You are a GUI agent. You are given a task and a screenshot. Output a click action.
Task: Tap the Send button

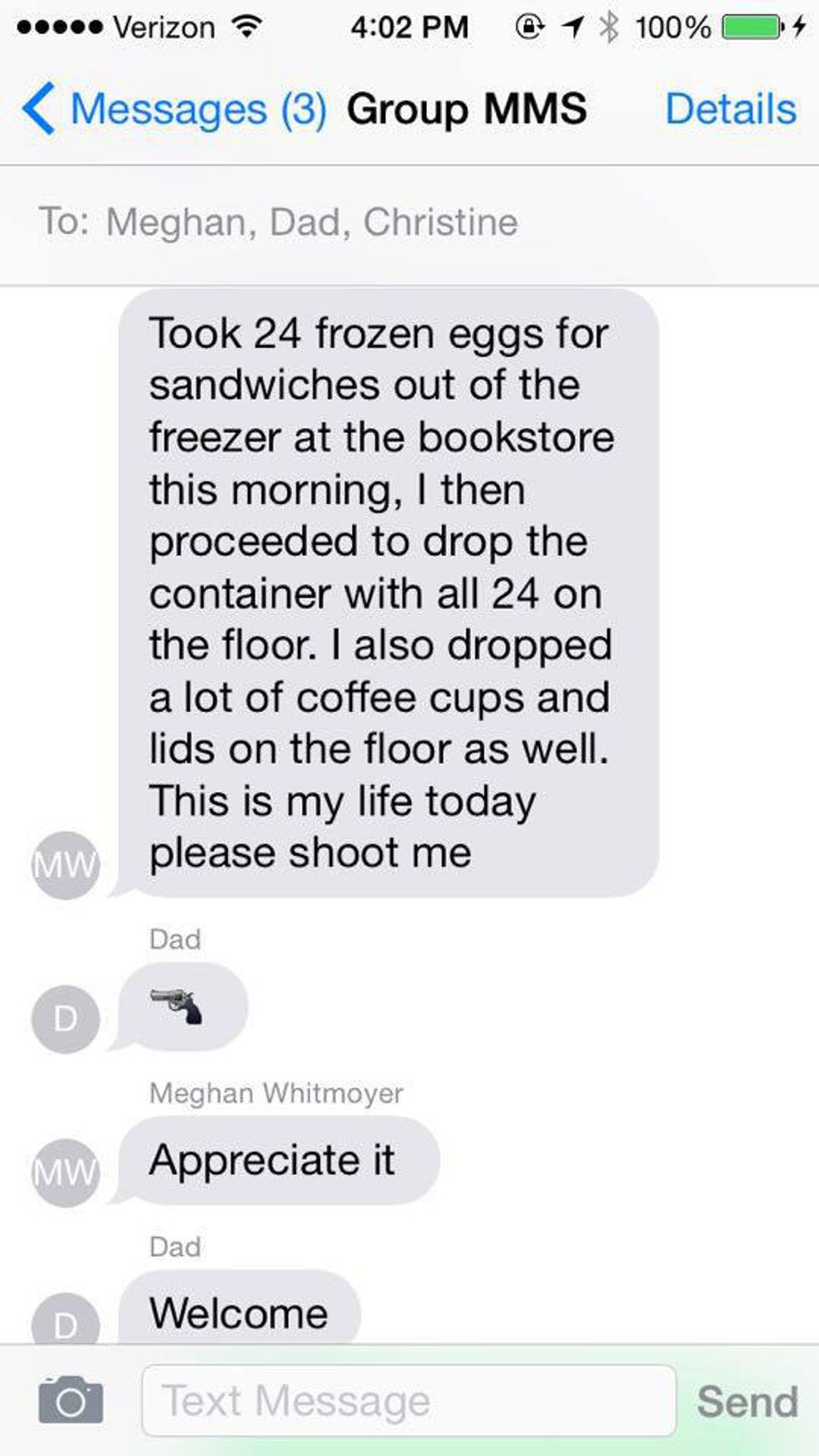click(746, 1402)
